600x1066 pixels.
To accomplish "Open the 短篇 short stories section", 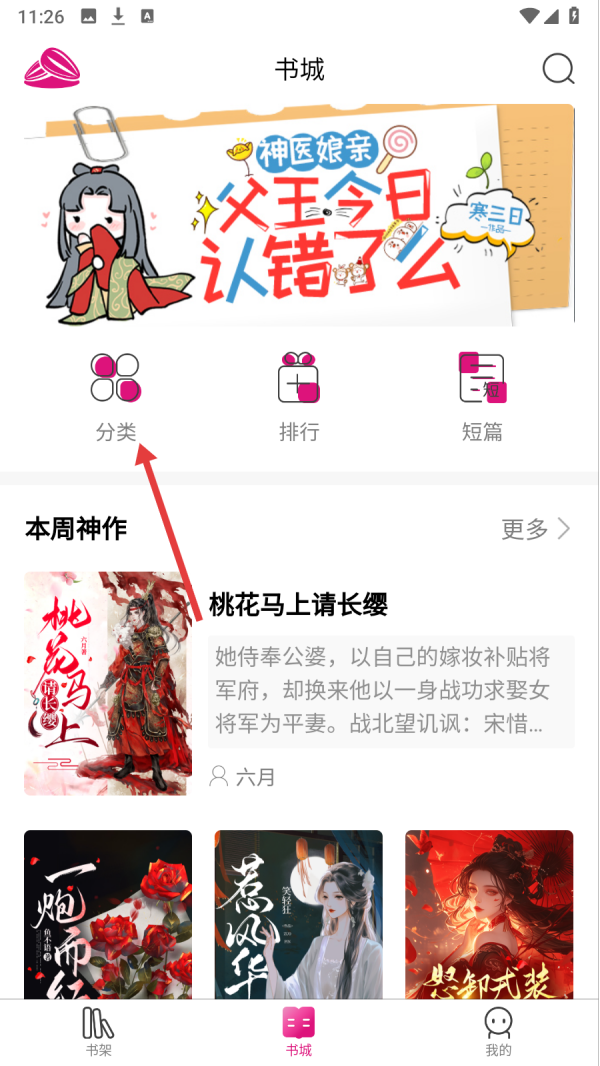I will click(482, 398).
